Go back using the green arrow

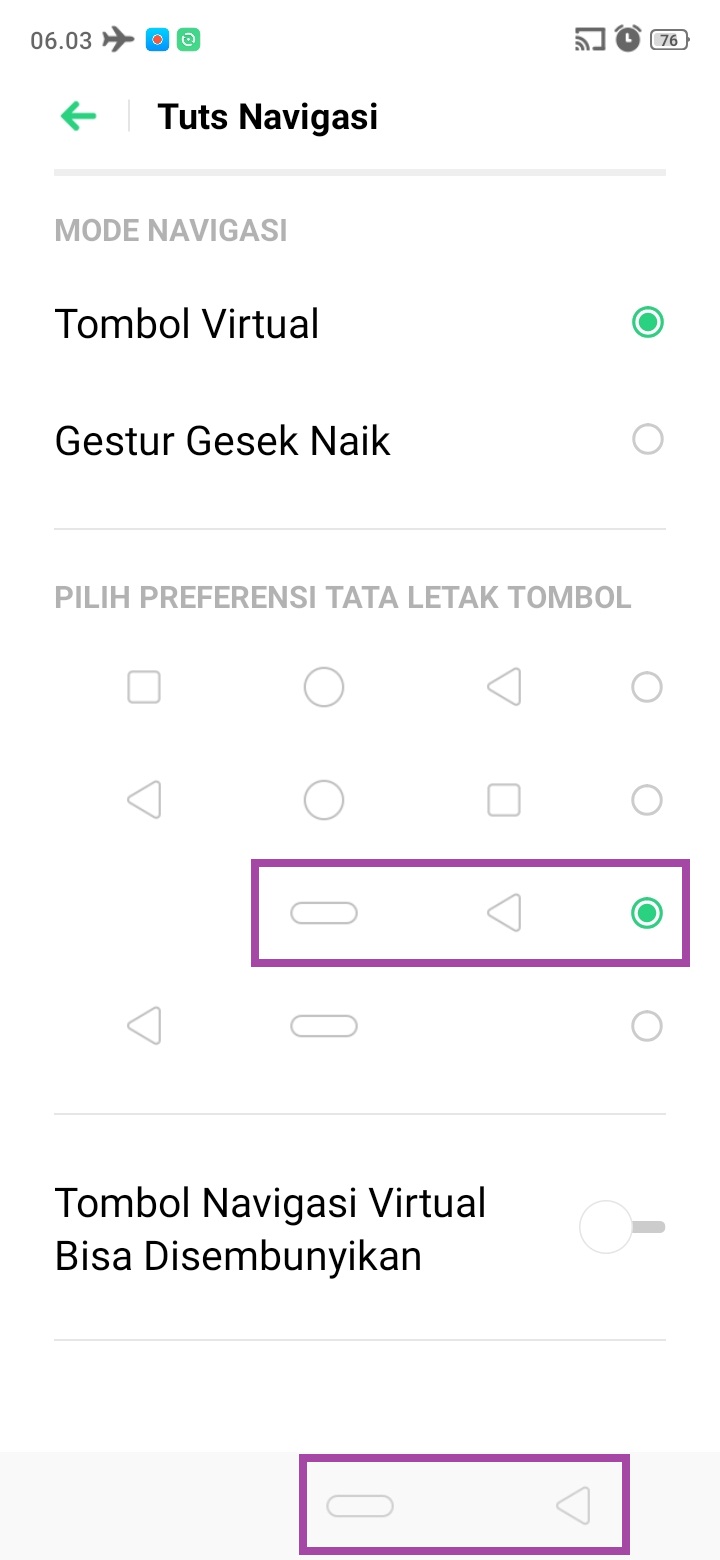[78, 117]
